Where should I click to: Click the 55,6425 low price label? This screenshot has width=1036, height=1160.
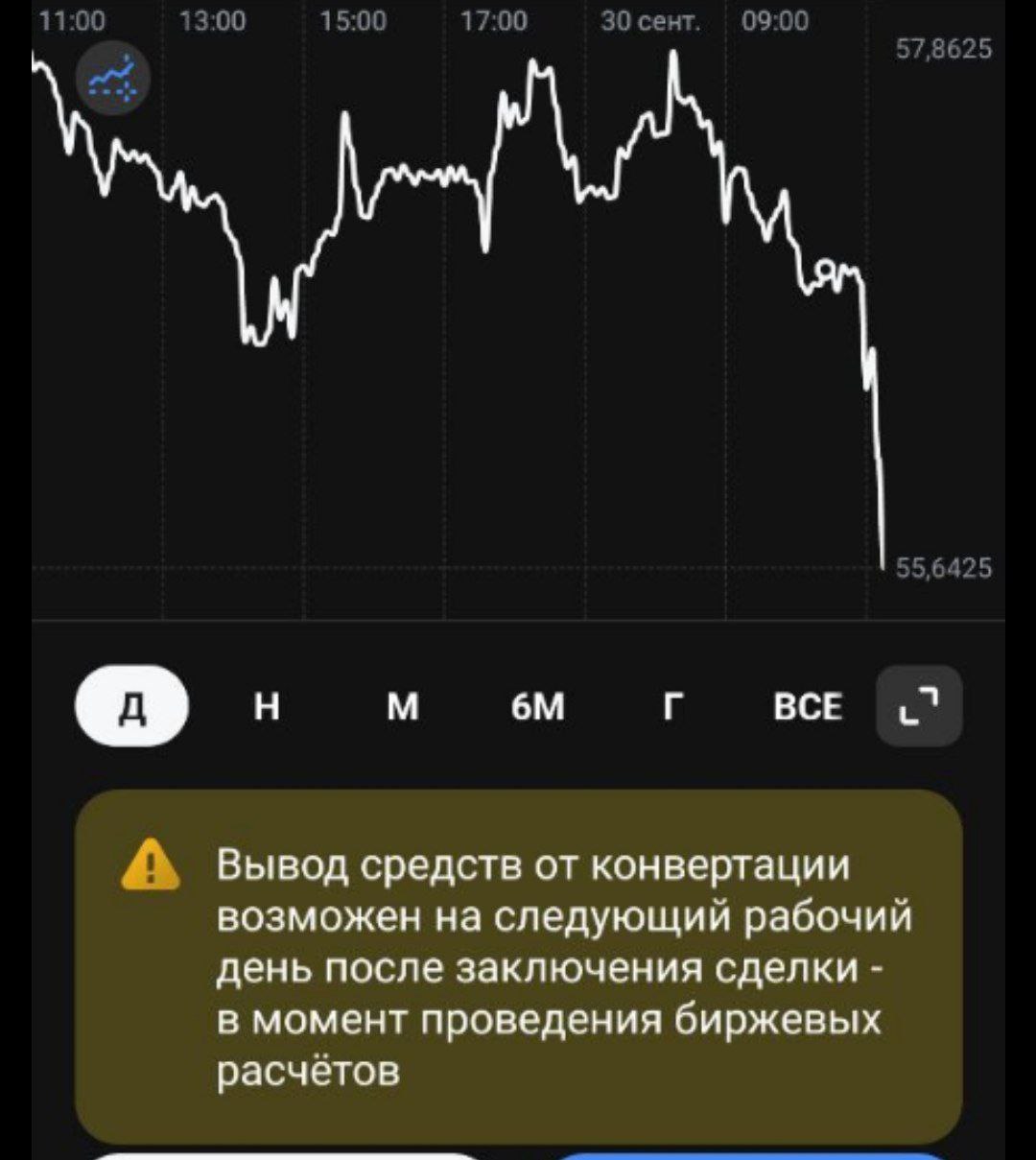click(946, 567)
